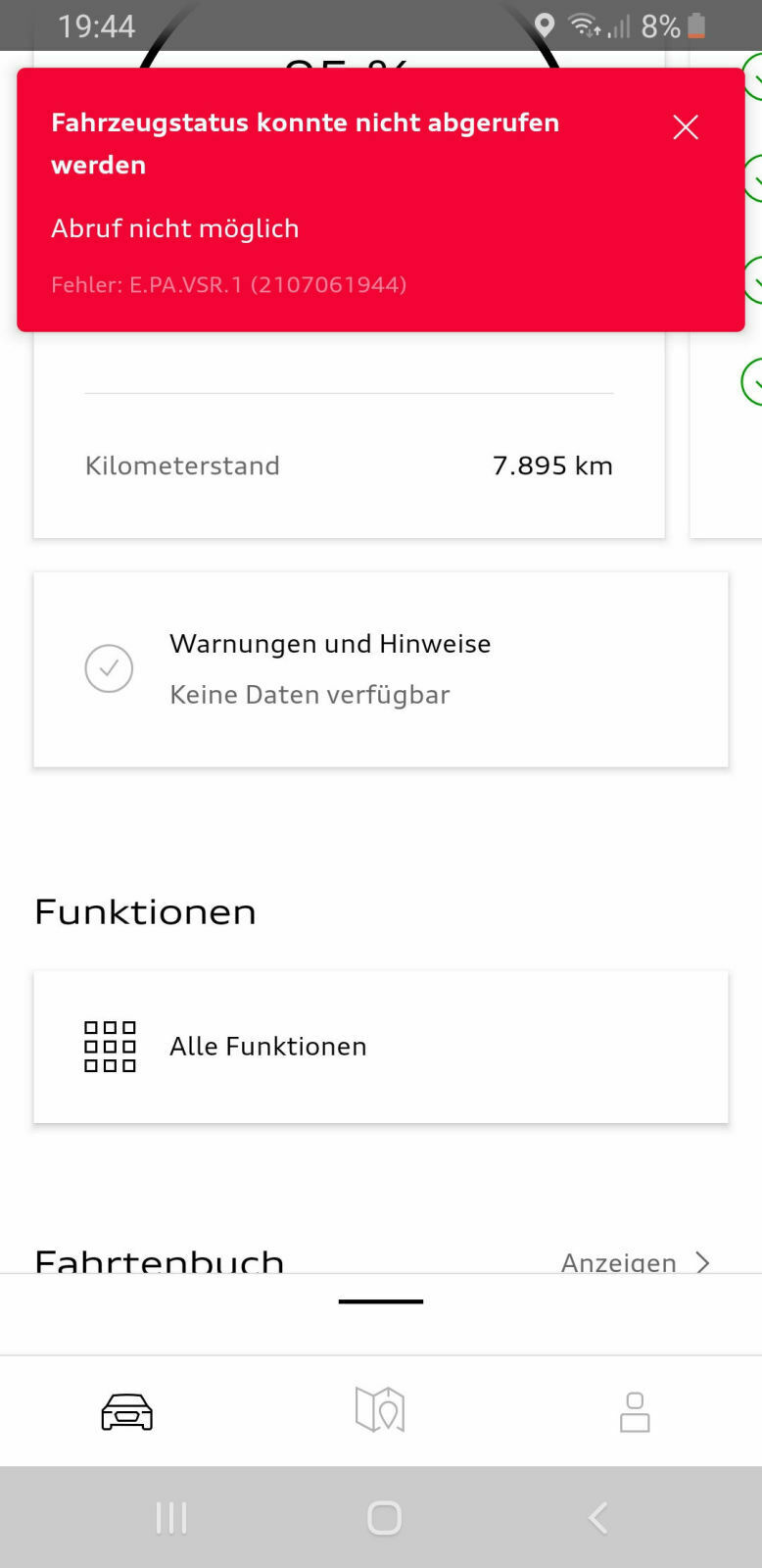
Task: Open the map view icon in bottom navigation
Action: click(381, 1411)
